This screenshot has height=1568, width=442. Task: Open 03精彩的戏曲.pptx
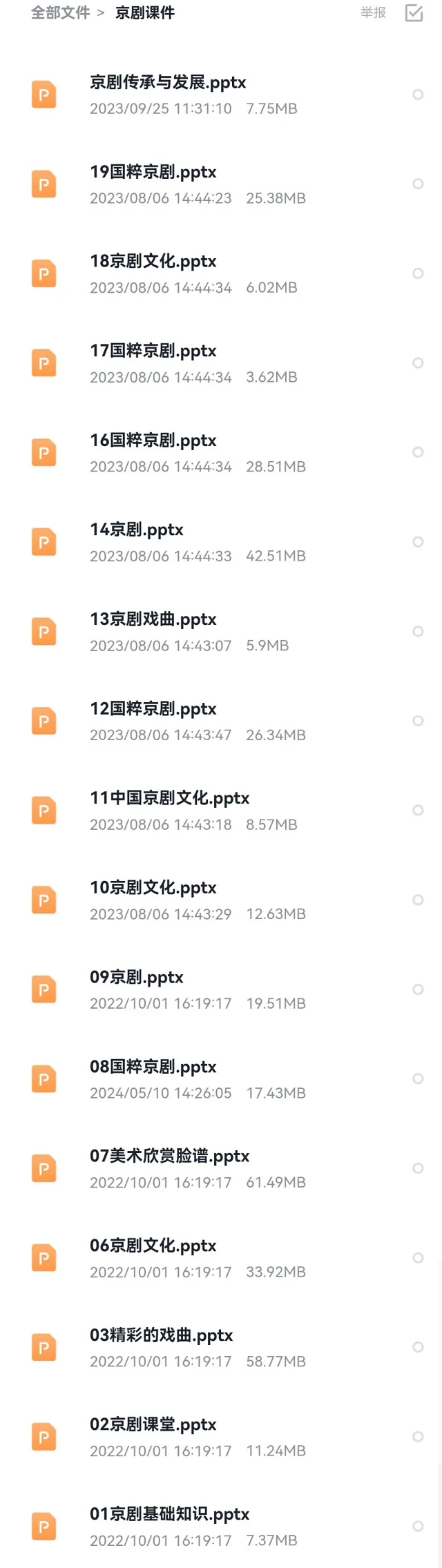162,1336
